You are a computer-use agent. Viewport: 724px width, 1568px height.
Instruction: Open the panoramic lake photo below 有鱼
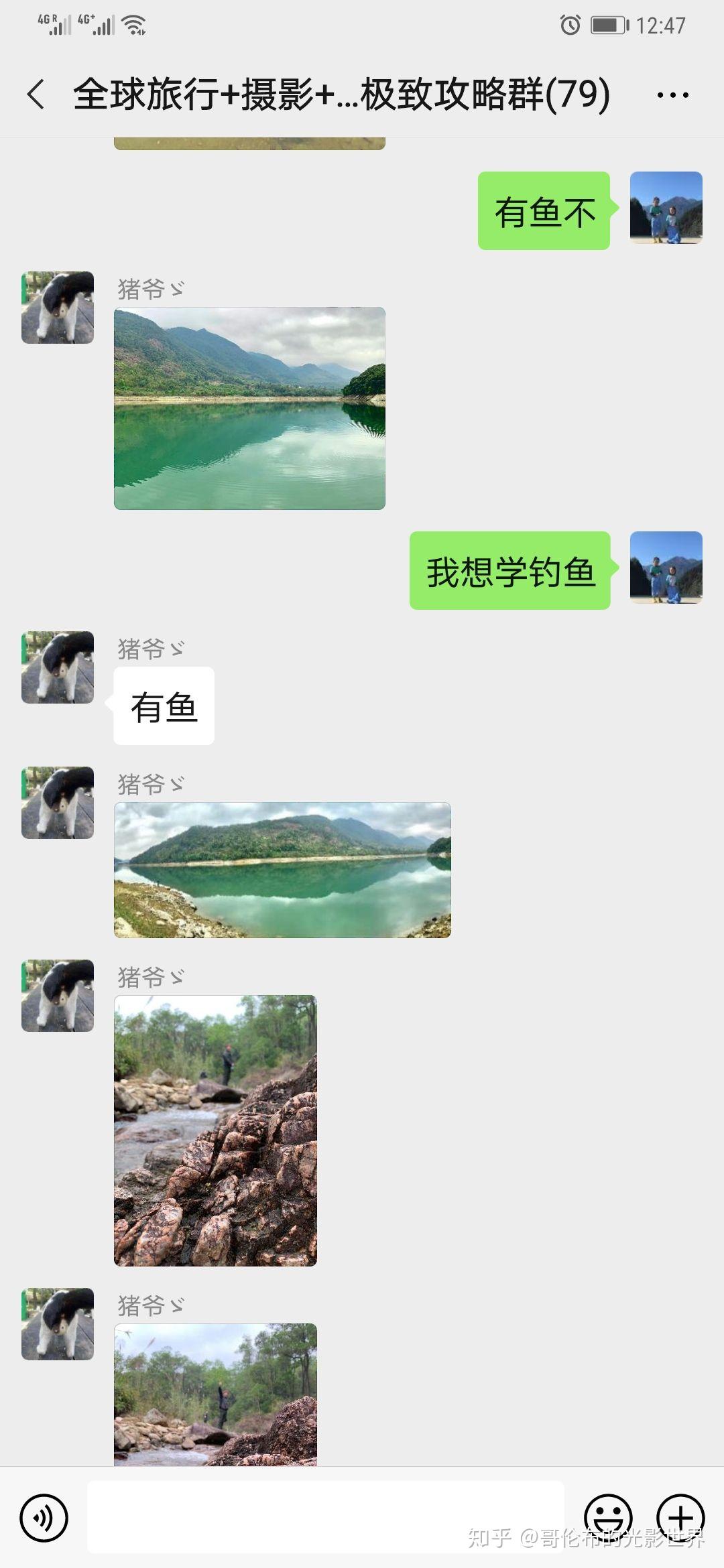(x=282, y=870)
